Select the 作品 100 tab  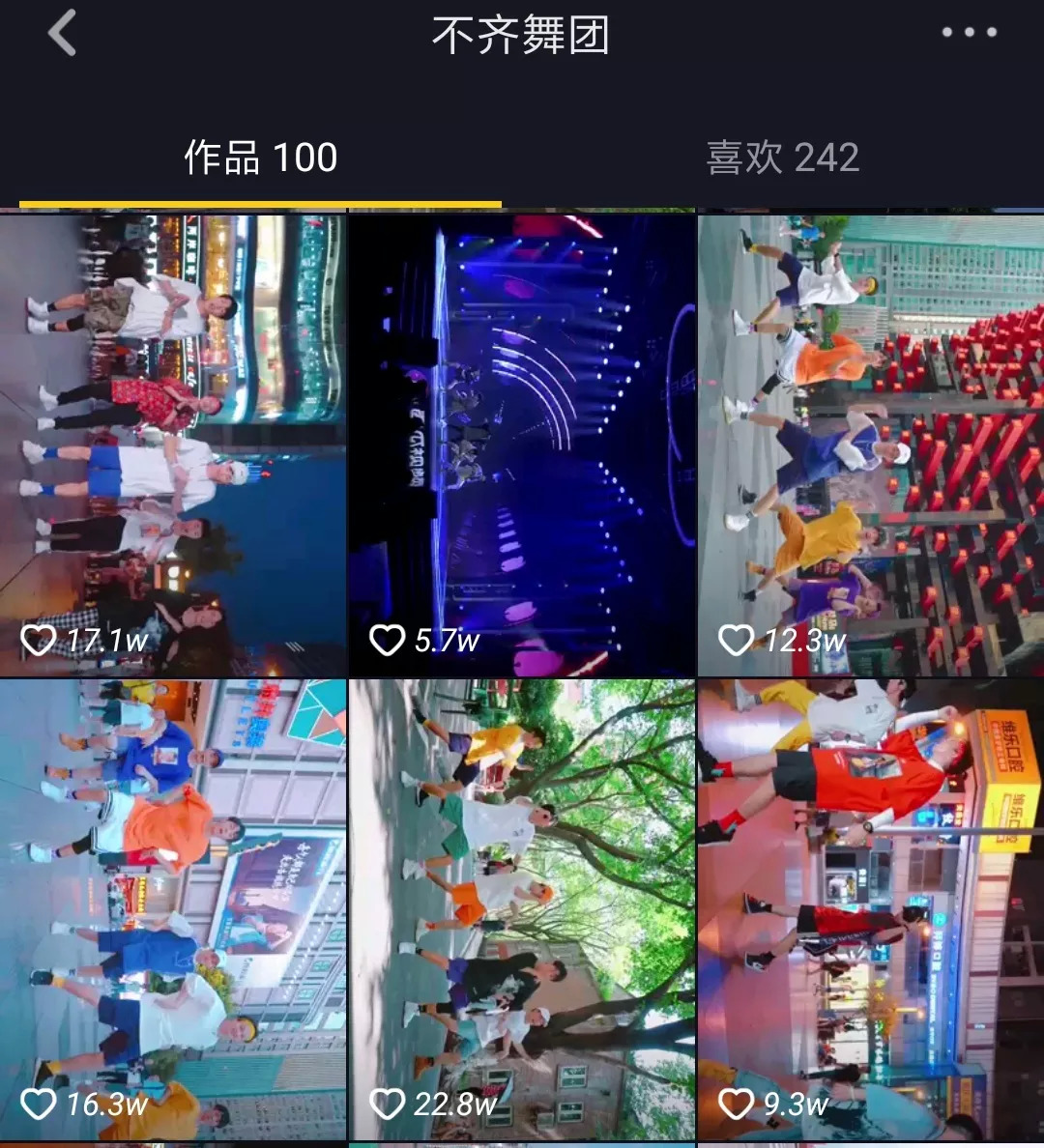tap(260, 158)
